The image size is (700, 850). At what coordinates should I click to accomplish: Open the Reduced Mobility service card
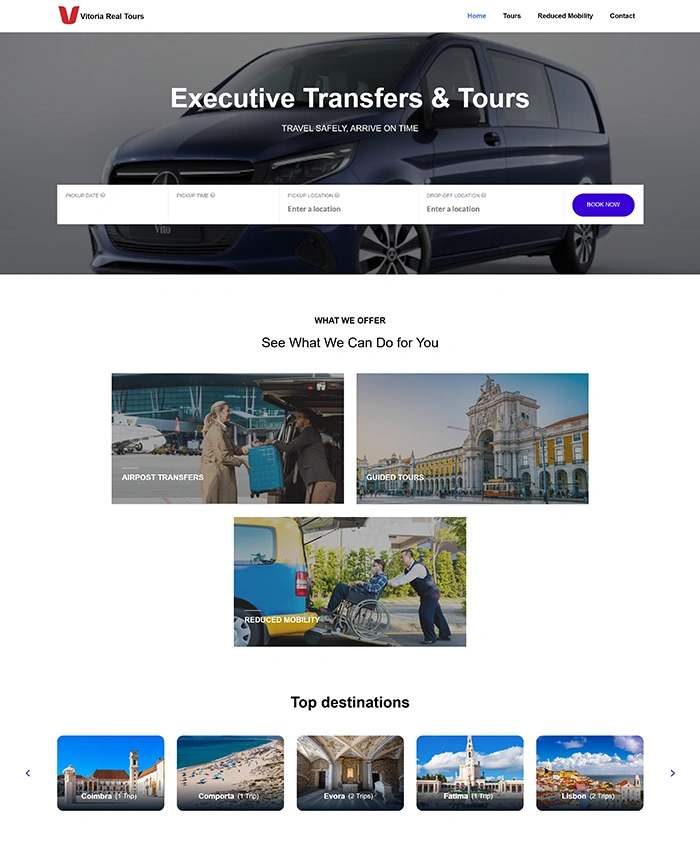[349, 581]
